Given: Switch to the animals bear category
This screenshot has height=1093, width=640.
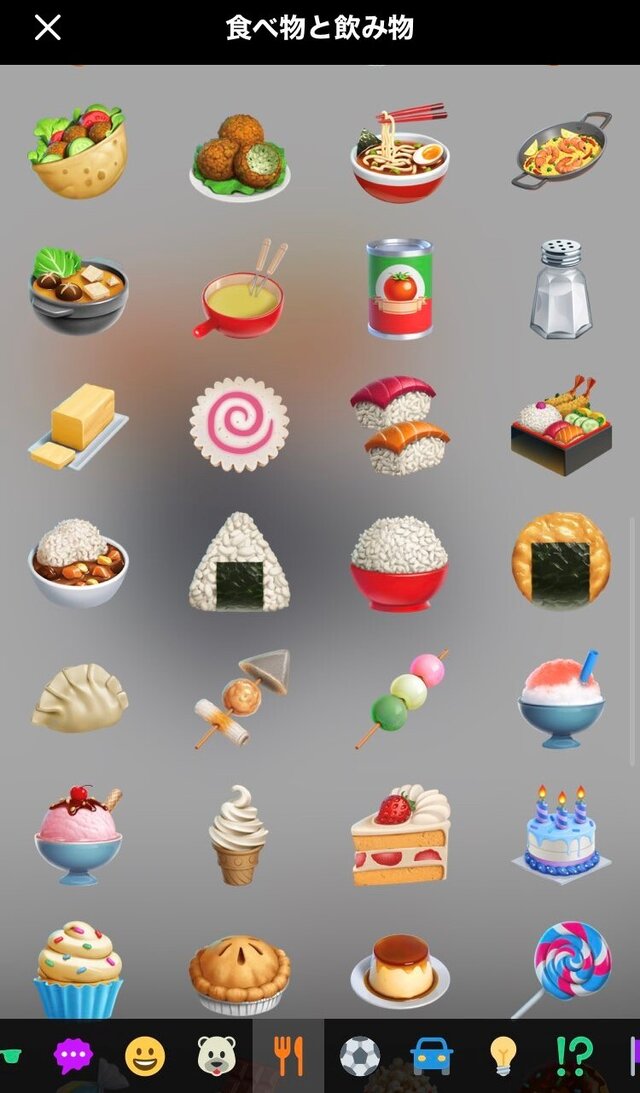Looking at the screenshot, I should pyautogui.click(x=216, y=1056).
